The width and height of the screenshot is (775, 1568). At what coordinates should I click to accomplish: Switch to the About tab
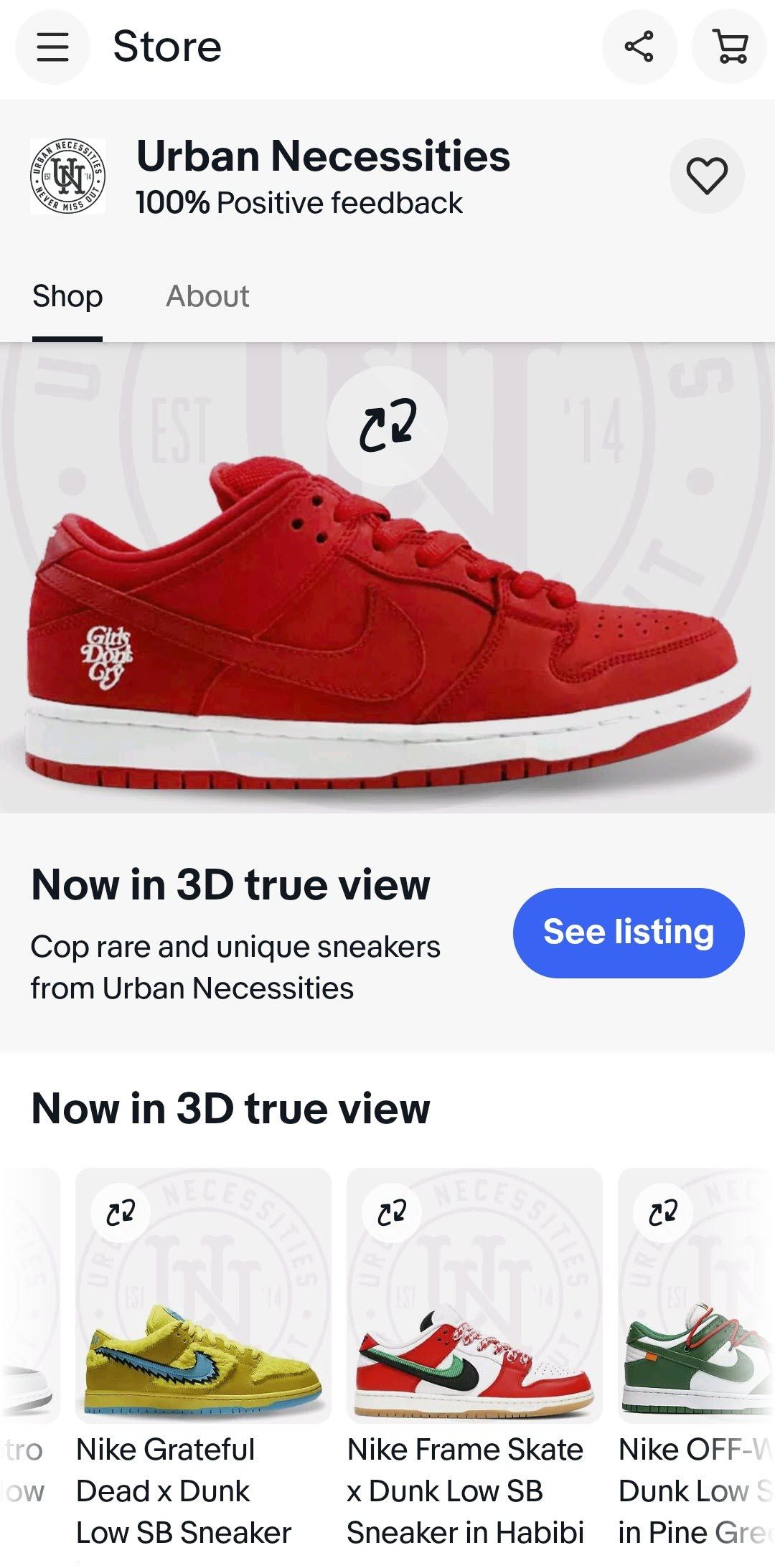pyautogui.click(x=207, y=296)
